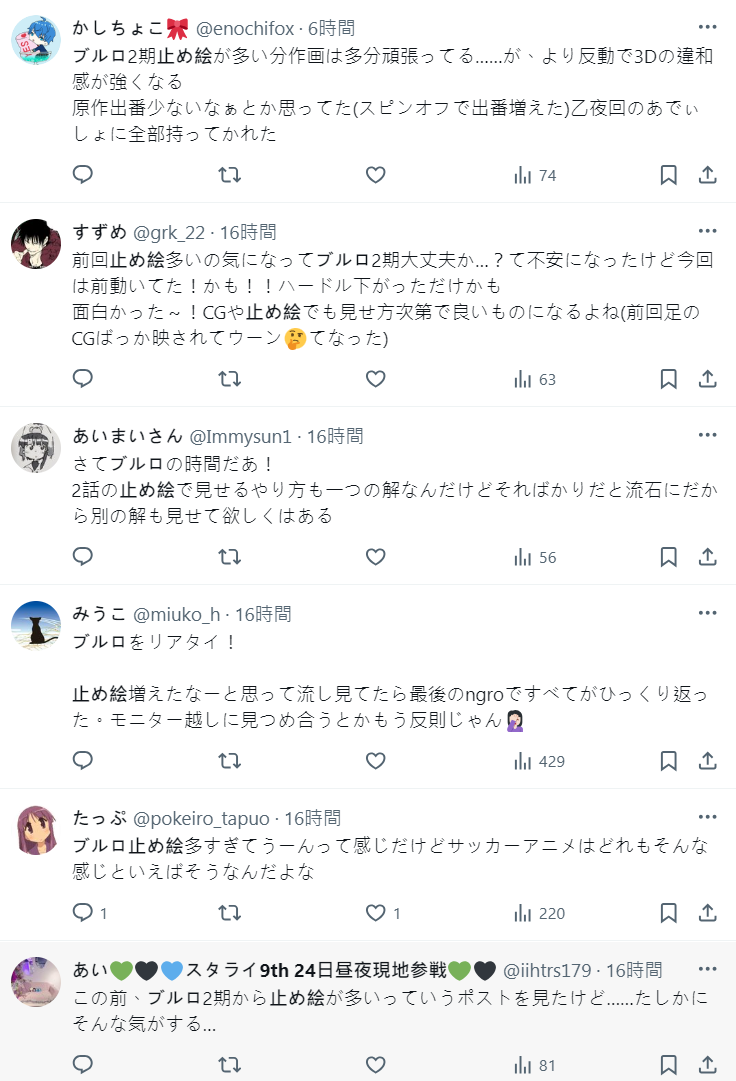Like たっぷ's post
This screenshot has height=1081, width=736.
(375, 913)
